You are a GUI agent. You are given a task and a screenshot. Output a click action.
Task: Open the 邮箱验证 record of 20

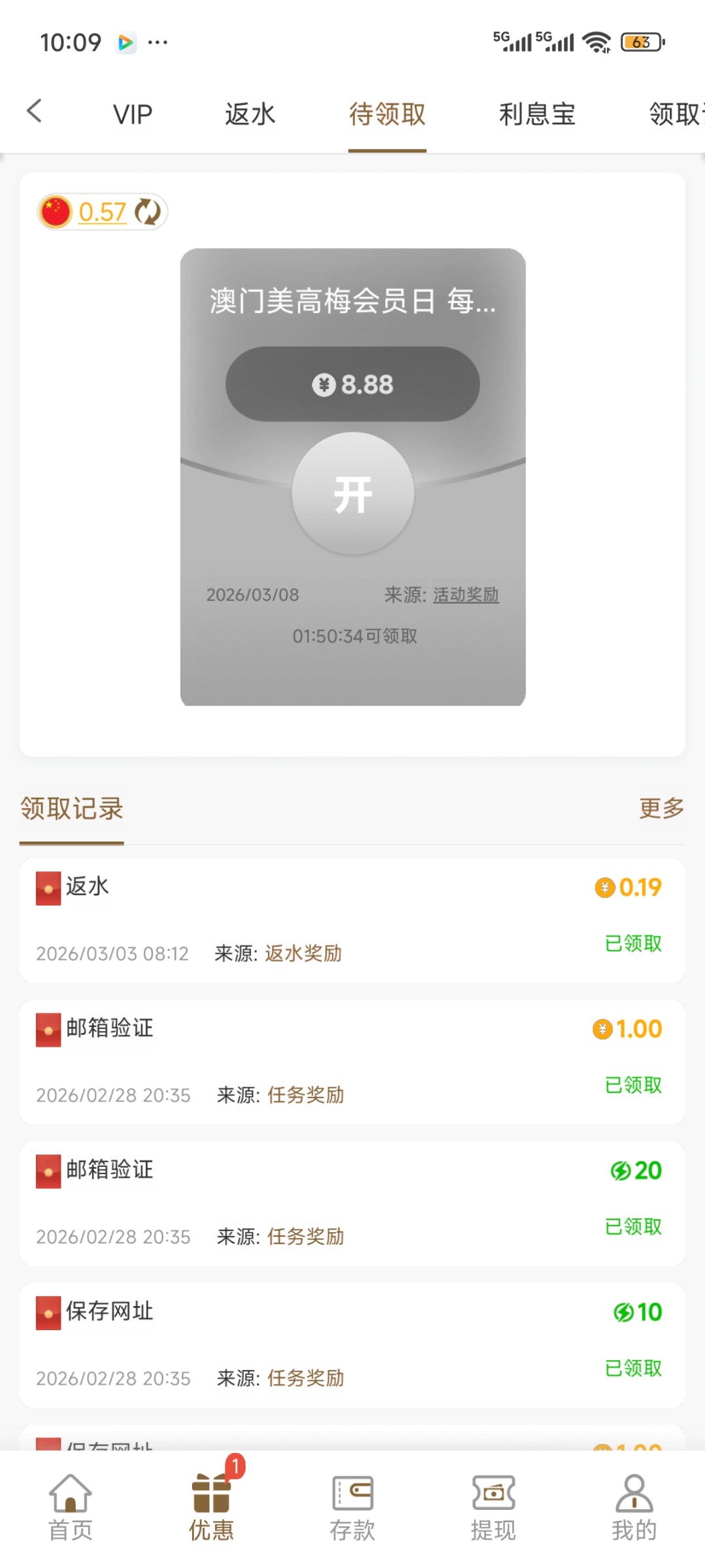pos(352,1203)
